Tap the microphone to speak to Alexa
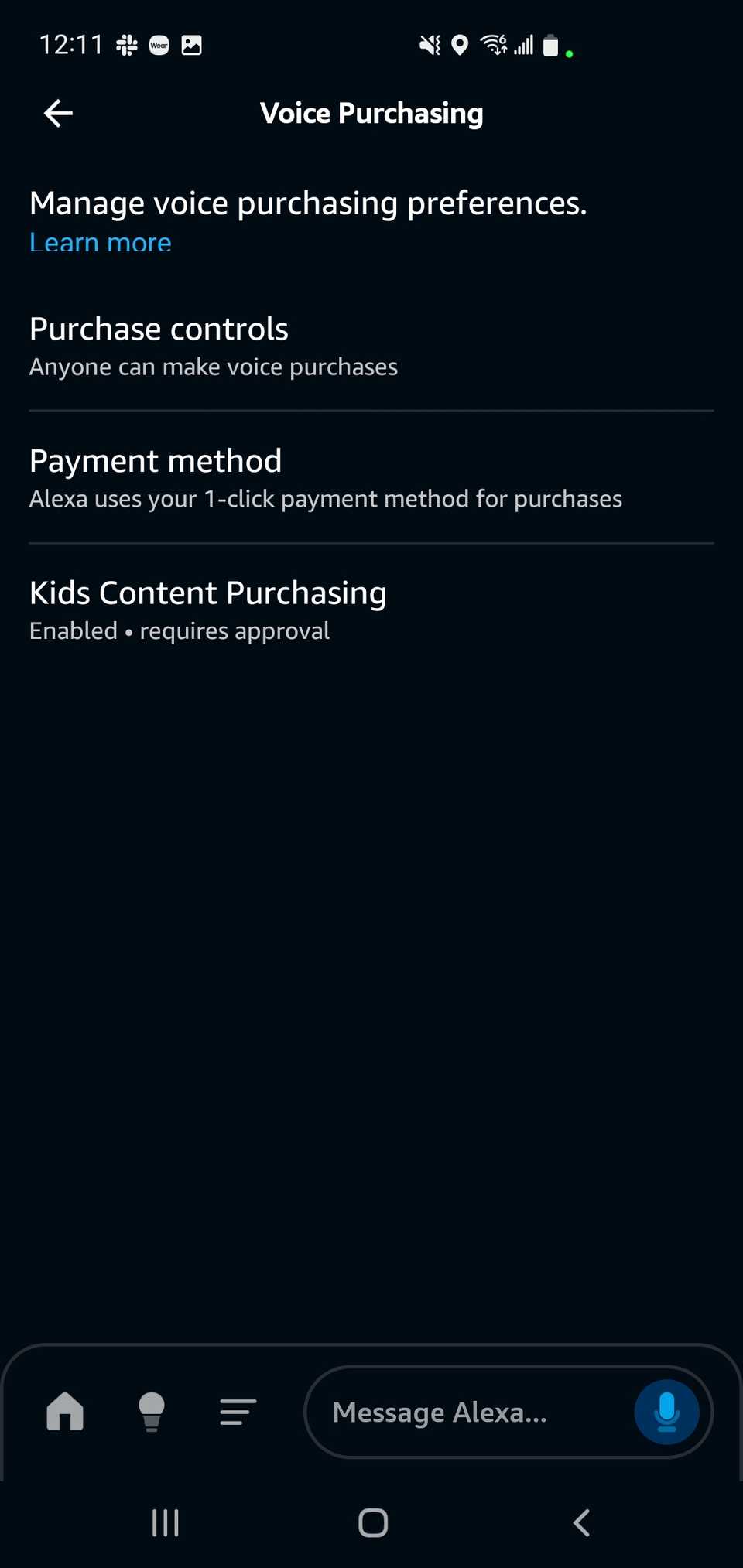Image resolution: width=743 pixels, height=1568 pixels. coord(666,1412)
